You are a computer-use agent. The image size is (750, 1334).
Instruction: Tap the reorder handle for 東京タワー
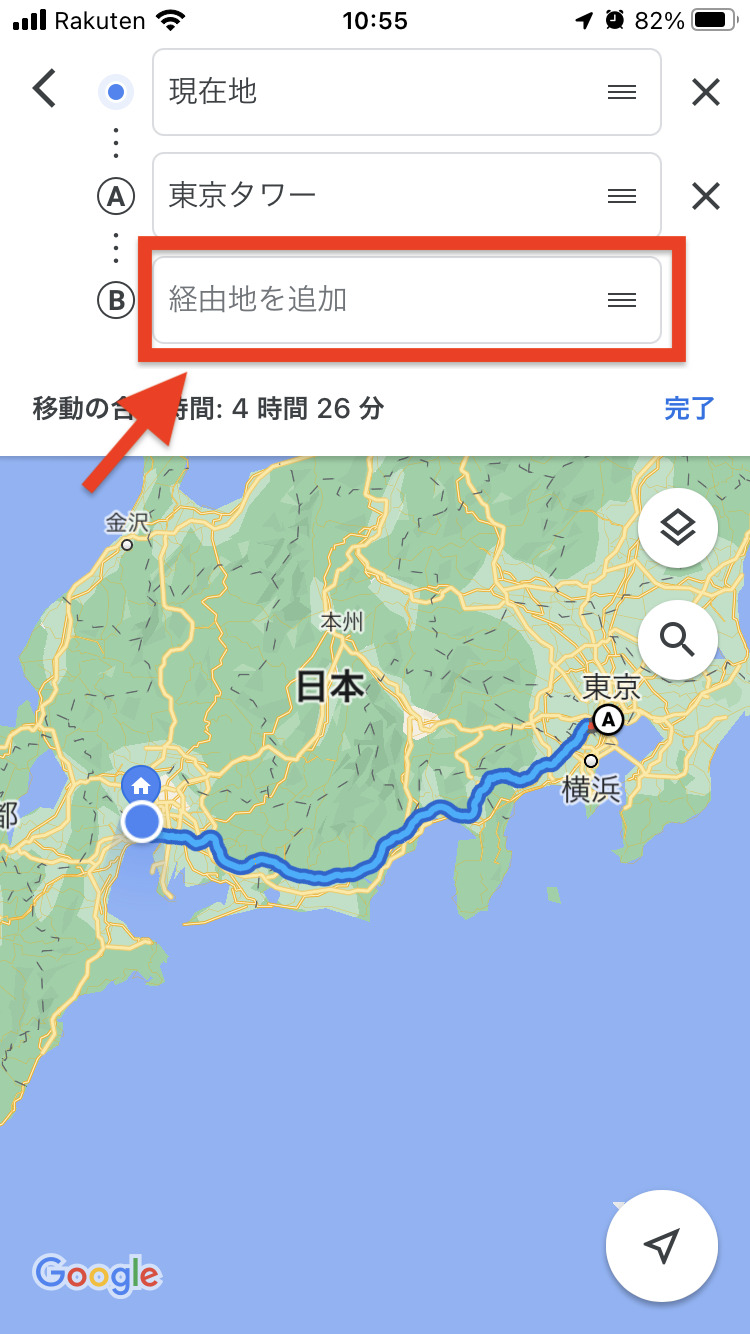tap(622, 196)
